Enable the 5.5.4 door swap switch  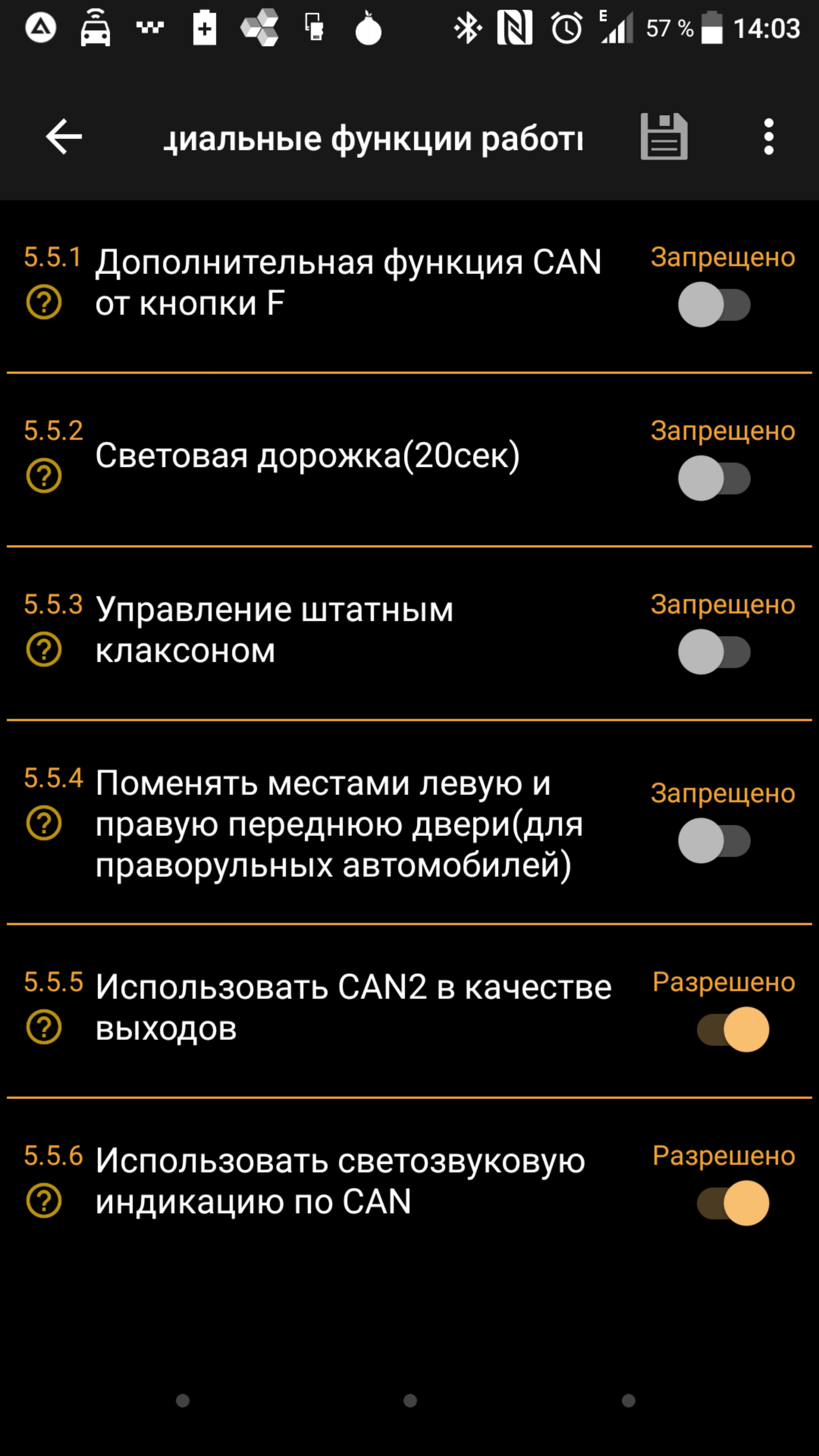point(714,841)
